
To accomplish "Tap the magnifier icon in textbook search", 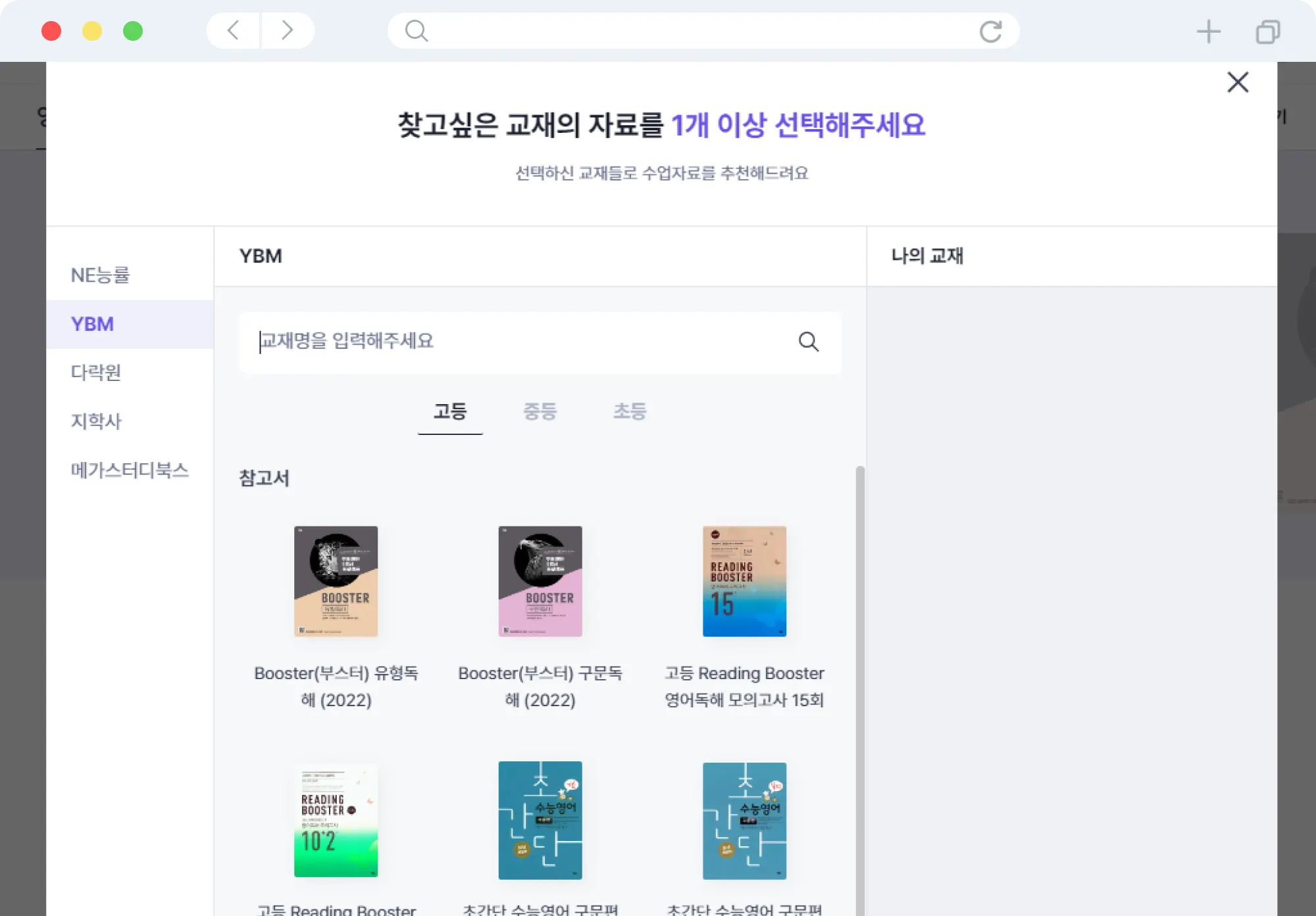I will [808, 342].
